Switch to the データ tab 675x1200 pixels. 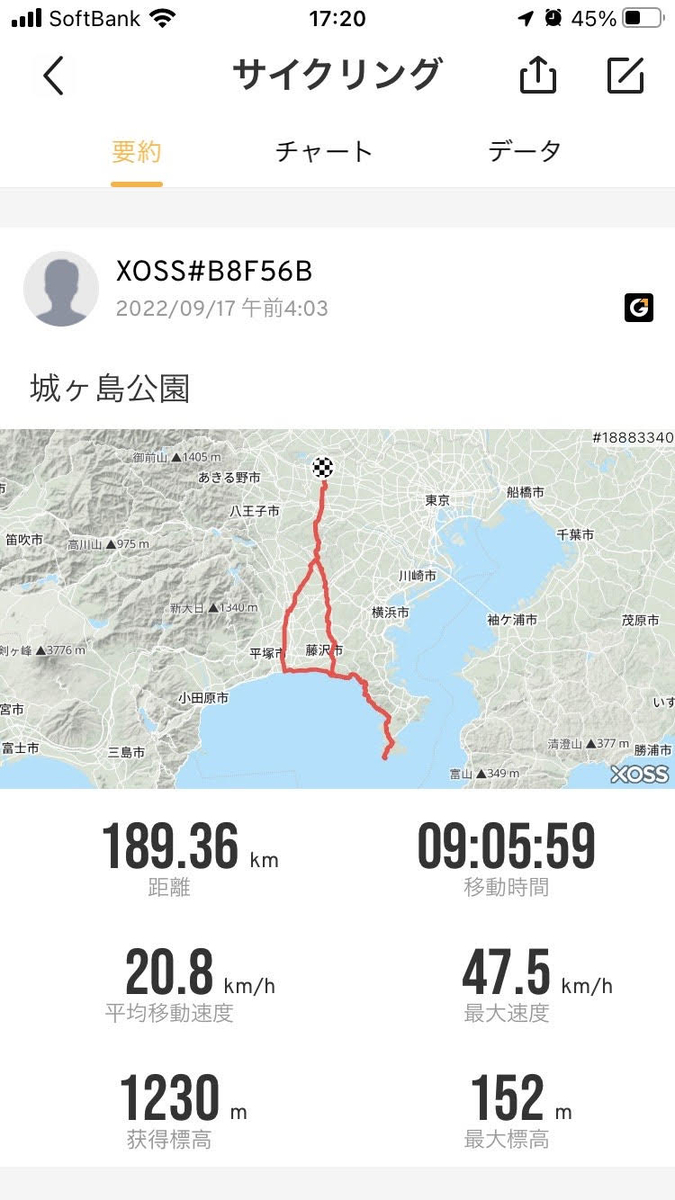pos(525,152)
